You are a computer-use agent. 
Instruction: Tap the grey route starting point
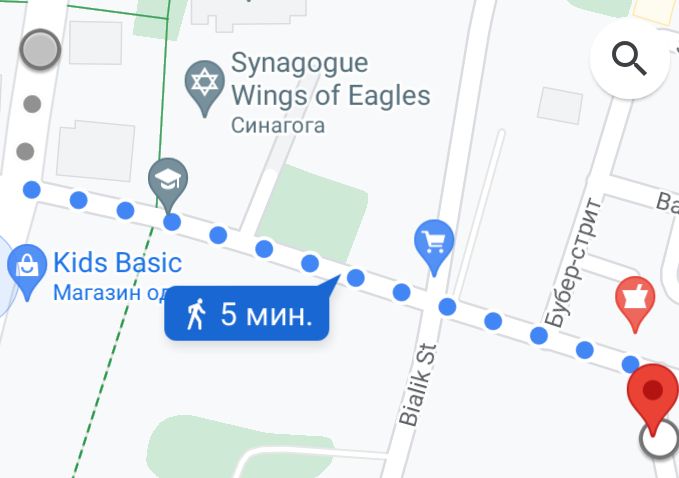(x=41, y=50)
